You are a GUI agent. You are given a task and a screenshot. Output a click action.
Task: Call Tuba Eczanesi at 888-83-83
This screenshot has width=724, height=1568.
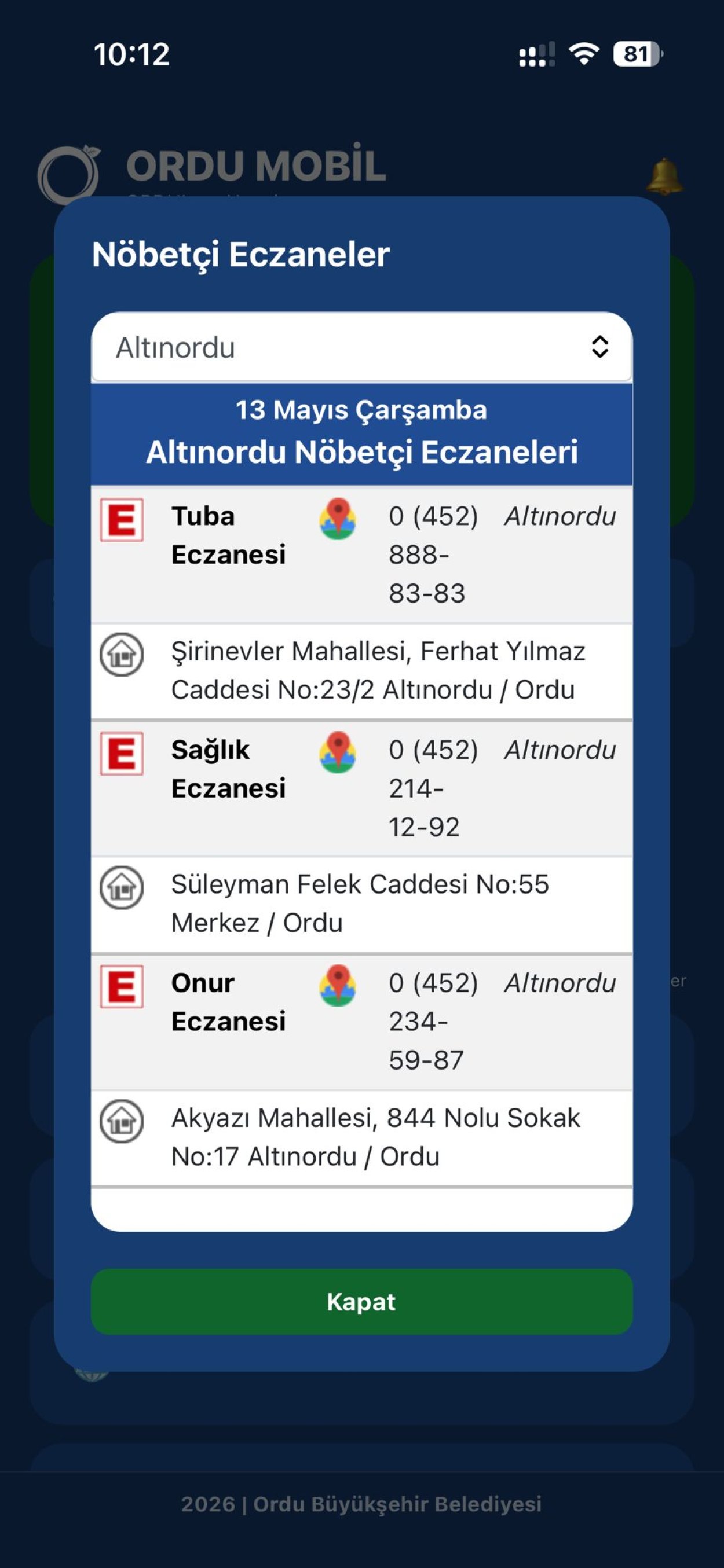pyautogui.click(x=433, y=555)
